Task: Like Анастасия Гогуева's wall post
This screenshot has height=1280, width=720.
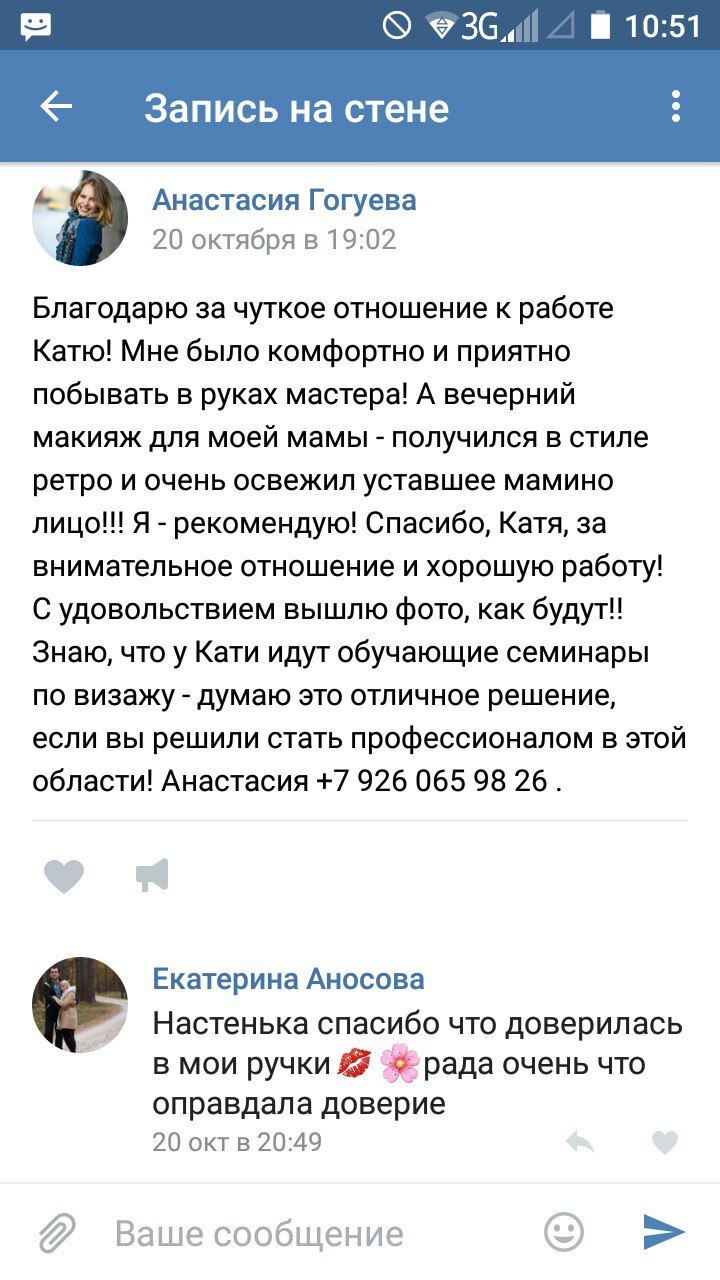Action: click(x=64, y=876)
